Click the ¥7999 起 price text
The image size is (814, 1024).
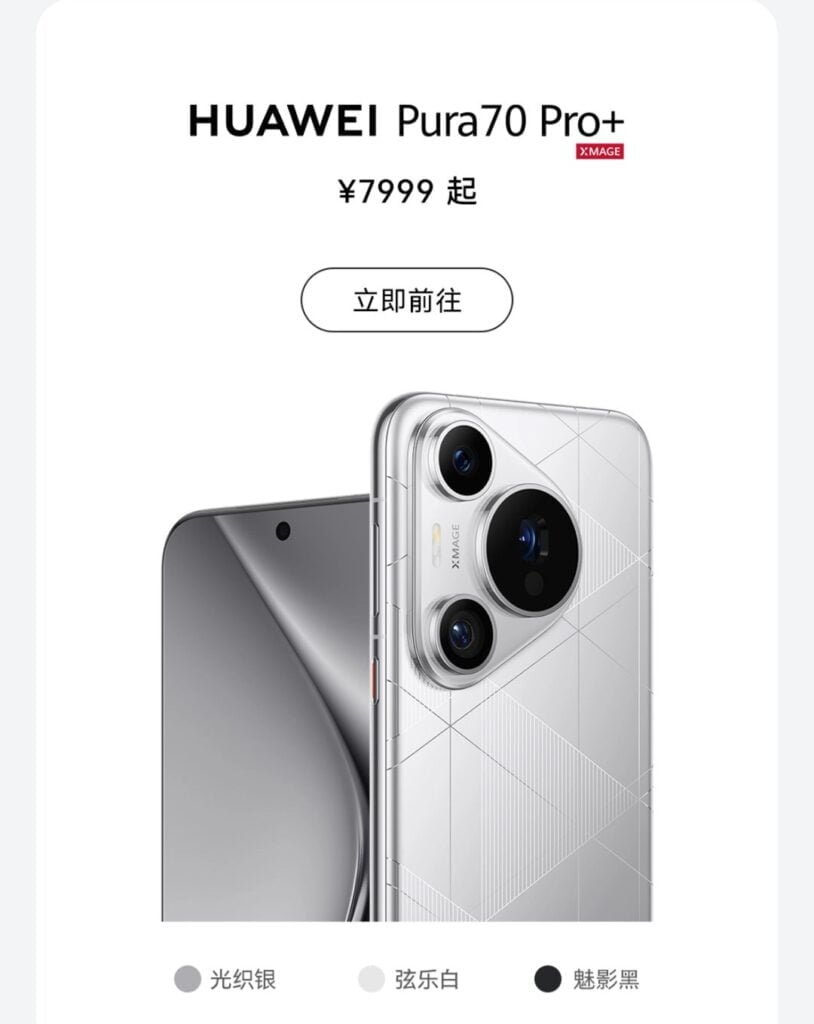click(x=406, y=190)
